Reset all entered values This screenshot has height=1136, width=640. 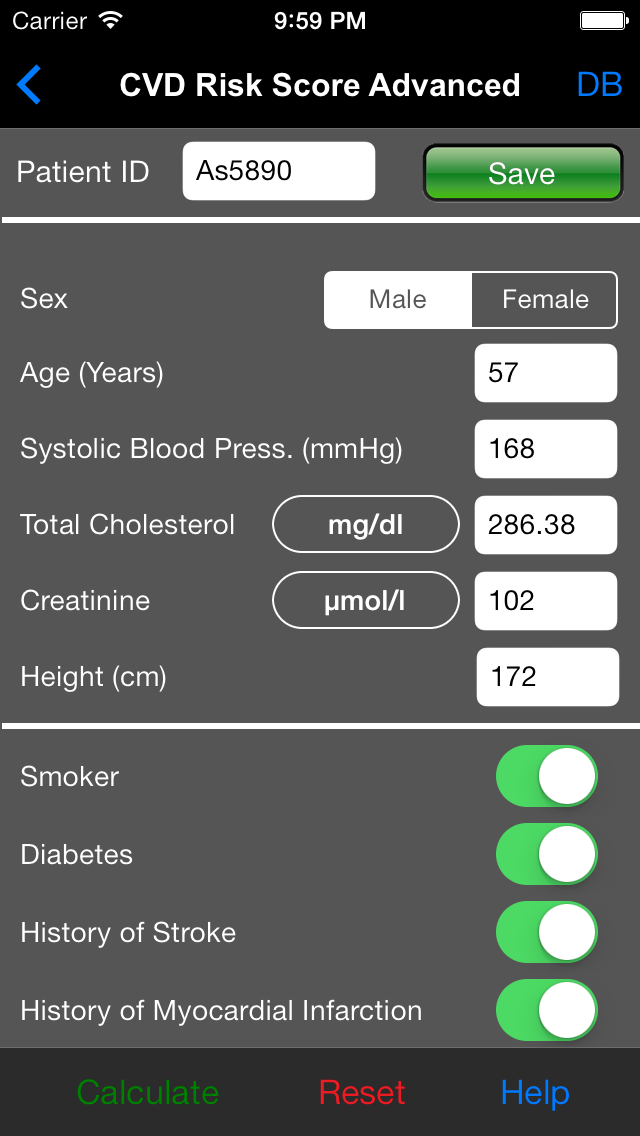coord(362,1093)
